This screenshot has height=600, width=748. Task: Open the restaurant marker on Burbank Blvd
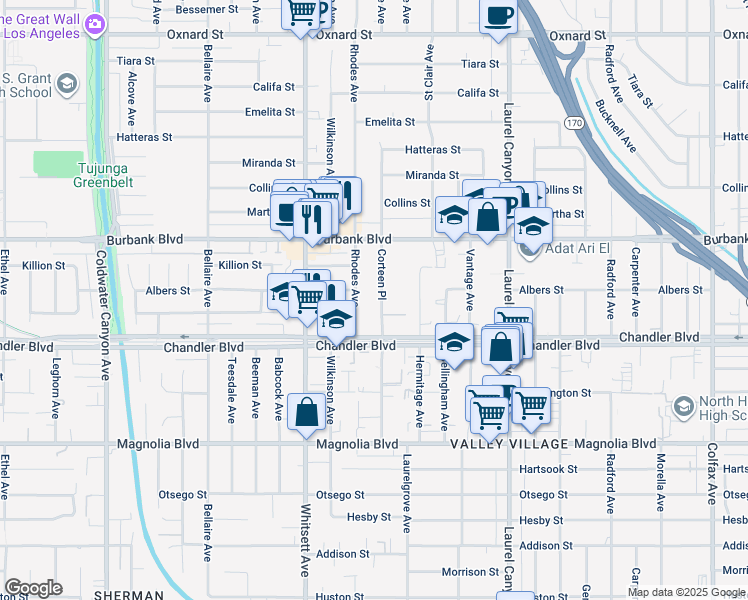click(x=316, y=217)
